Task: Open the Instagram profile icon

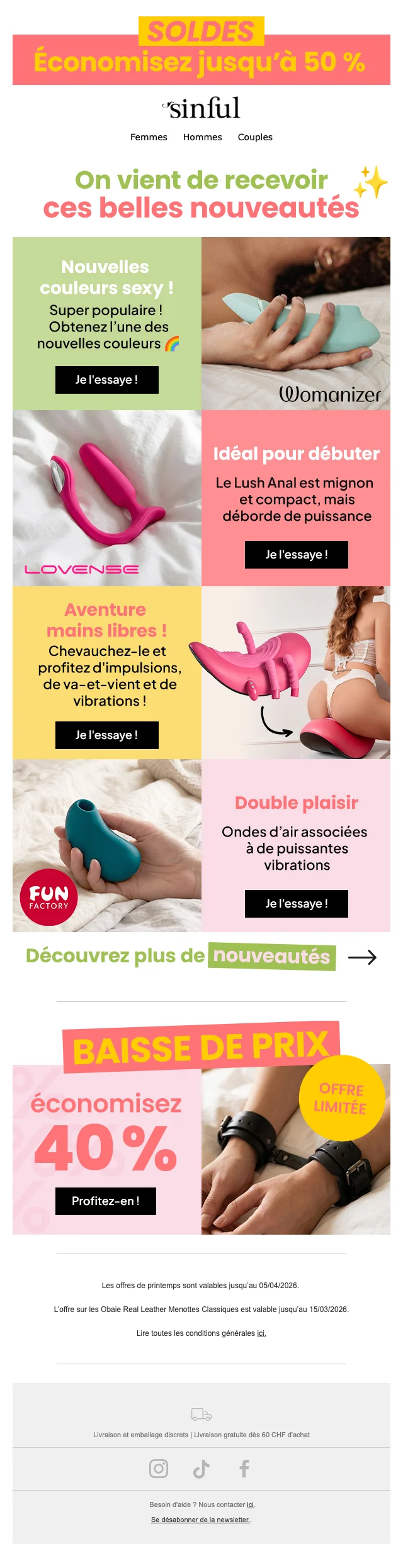Action: pyautogui.click(x=159, y=1469)
